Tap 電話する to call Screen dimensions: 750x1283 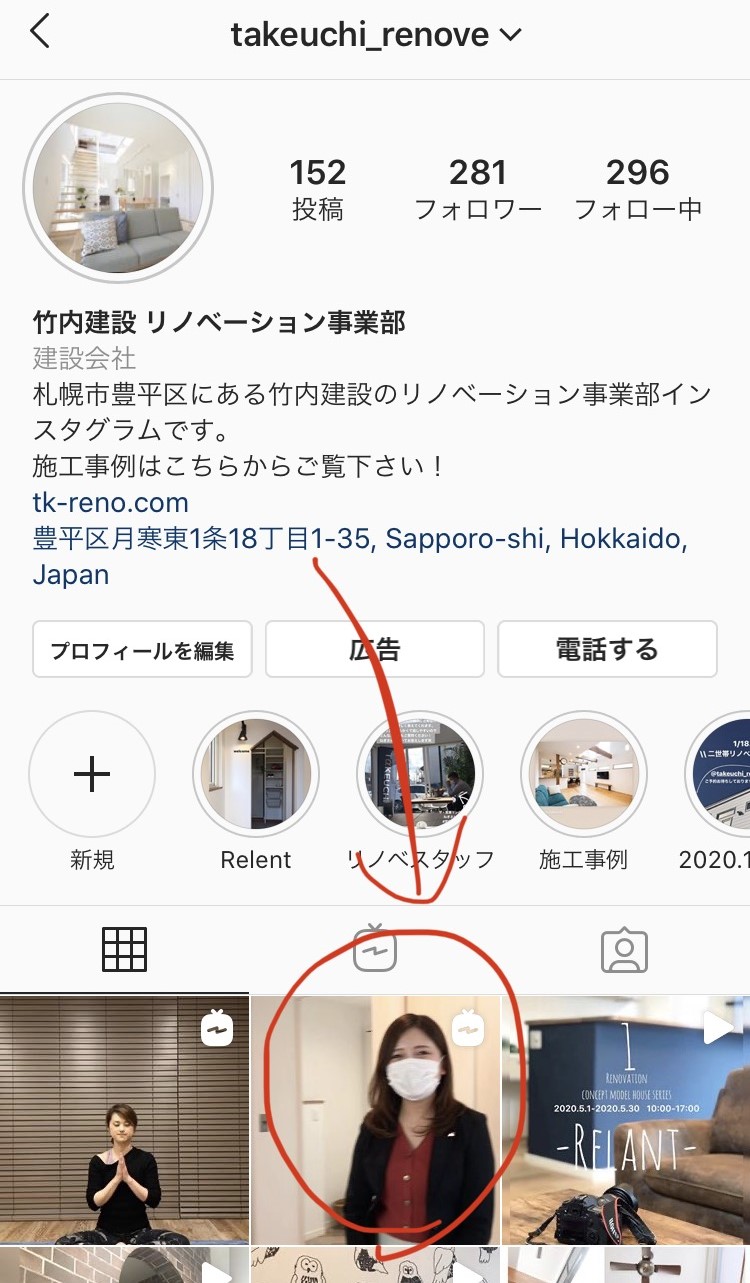click(x=607, y=650)
